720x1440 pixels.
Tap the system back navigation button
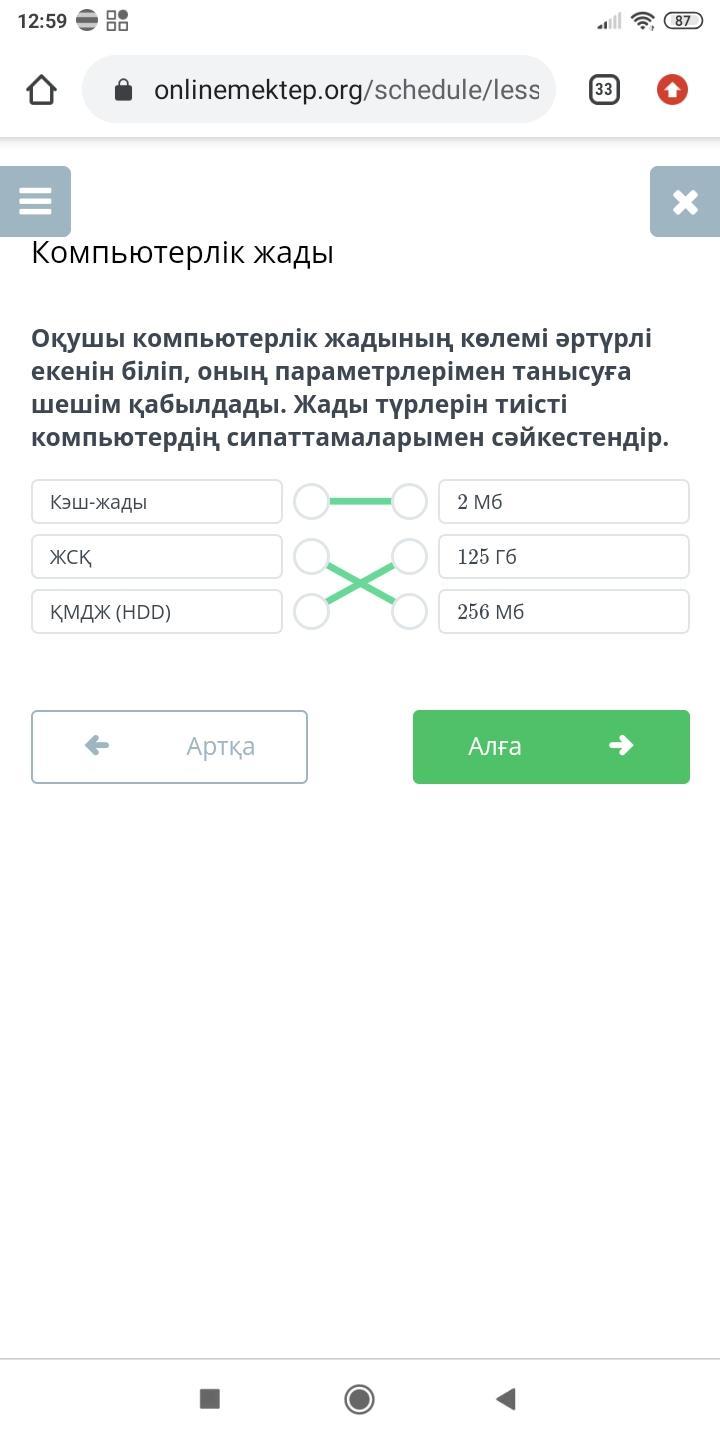point(506,1398)
